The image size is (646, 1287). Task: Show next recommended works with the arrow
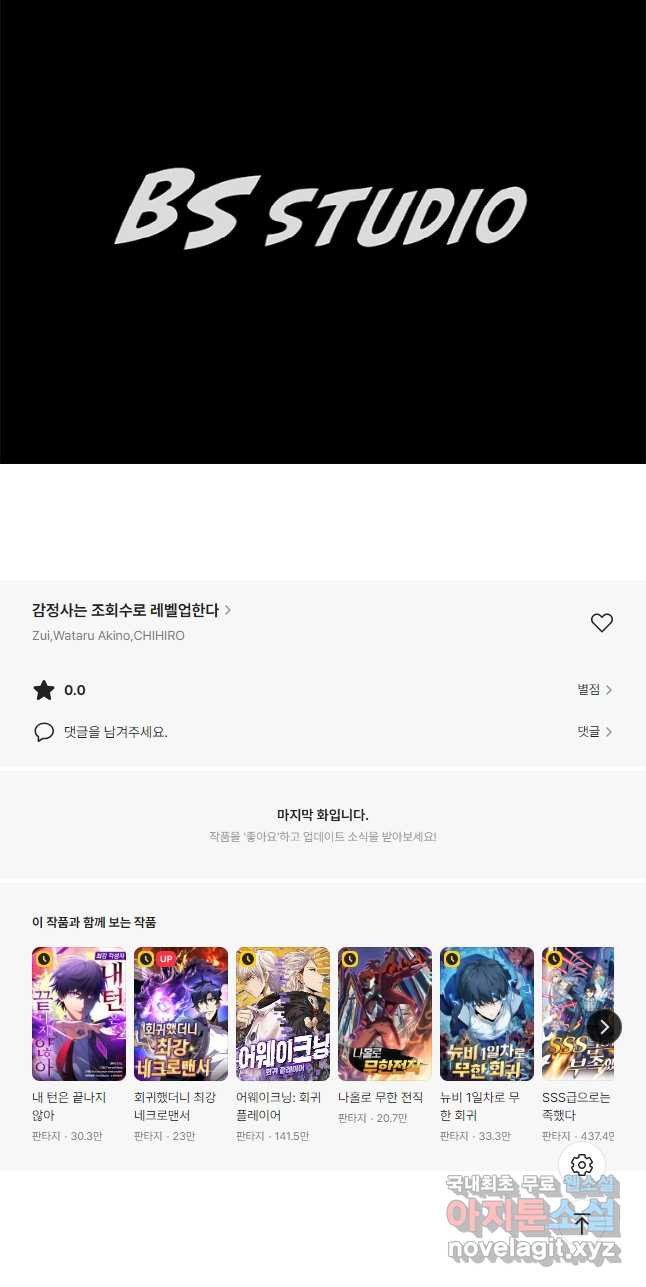tap(604, 1026)
